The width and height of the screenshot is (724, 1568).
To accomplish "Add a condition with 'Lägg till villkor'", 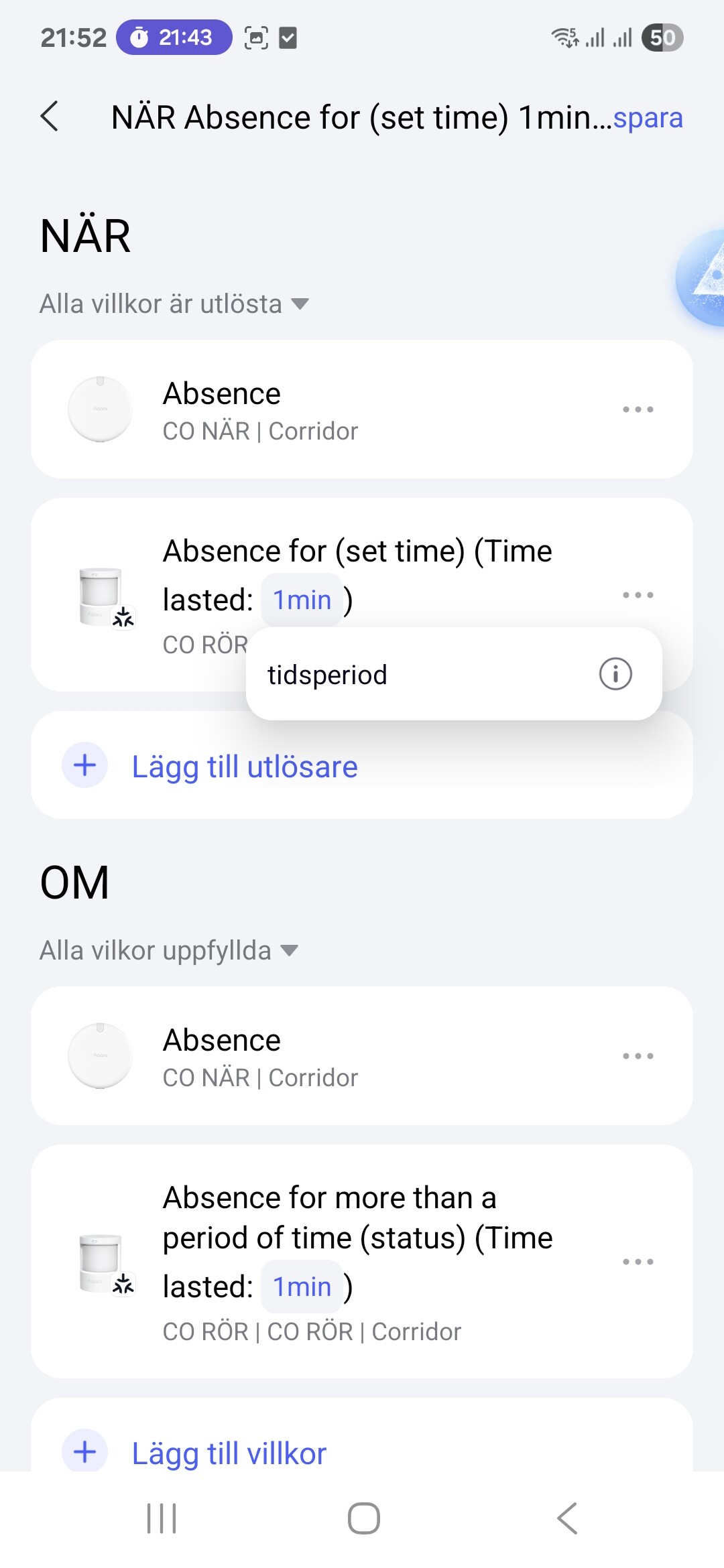I will [x=229, y=1453].
